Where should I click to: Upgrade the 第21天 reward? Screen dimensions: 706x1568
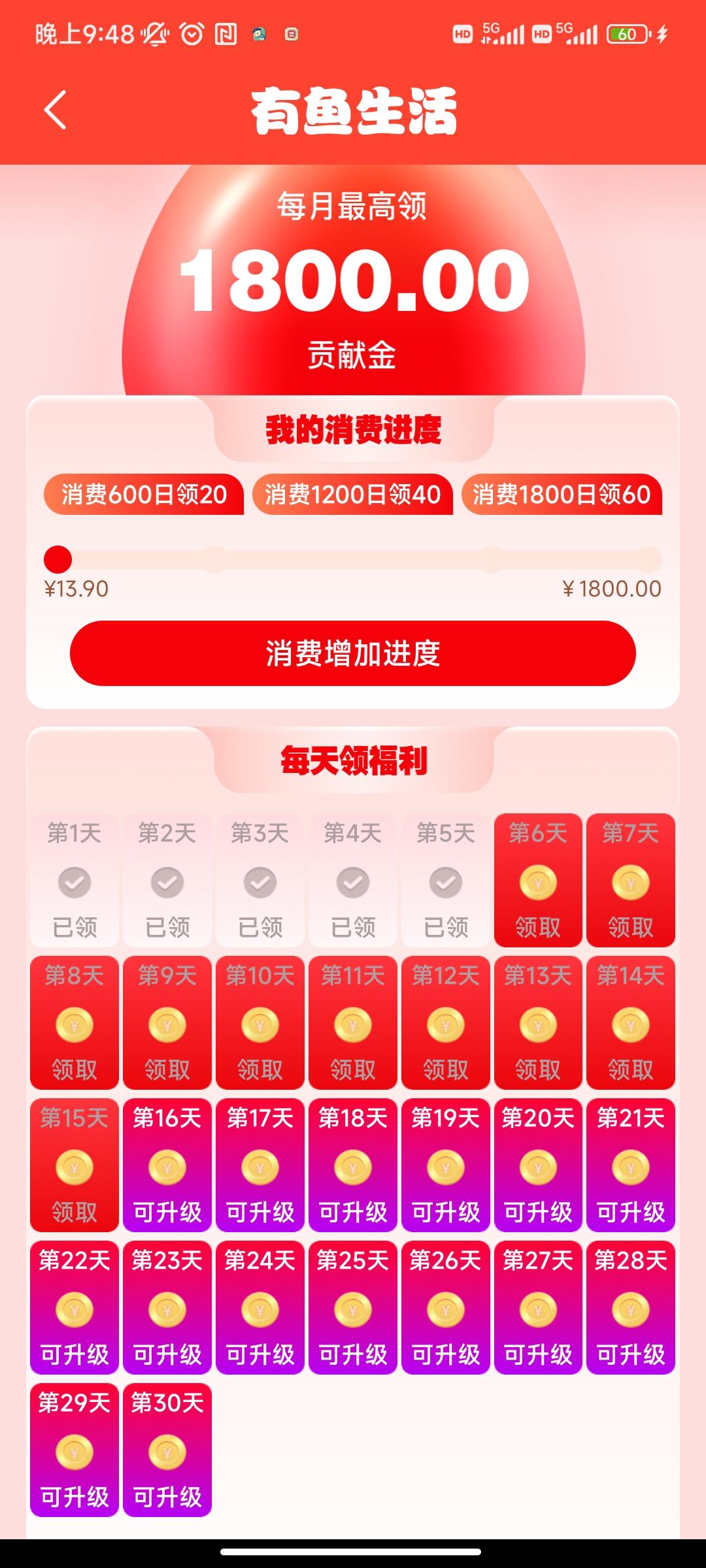coord(631,1166)
